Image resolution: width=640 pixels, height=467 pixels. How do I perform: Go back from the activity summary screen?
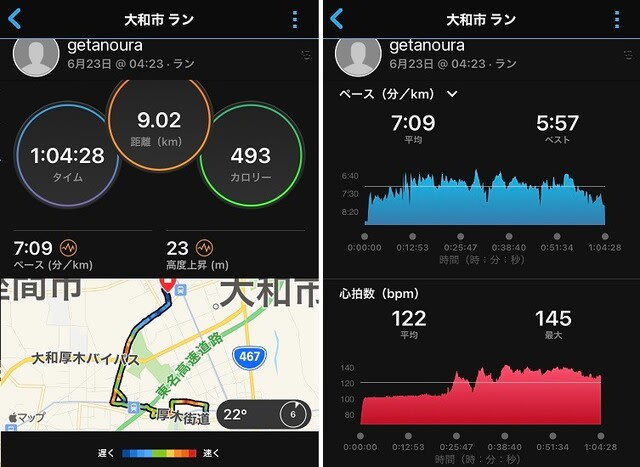point(14,19)
